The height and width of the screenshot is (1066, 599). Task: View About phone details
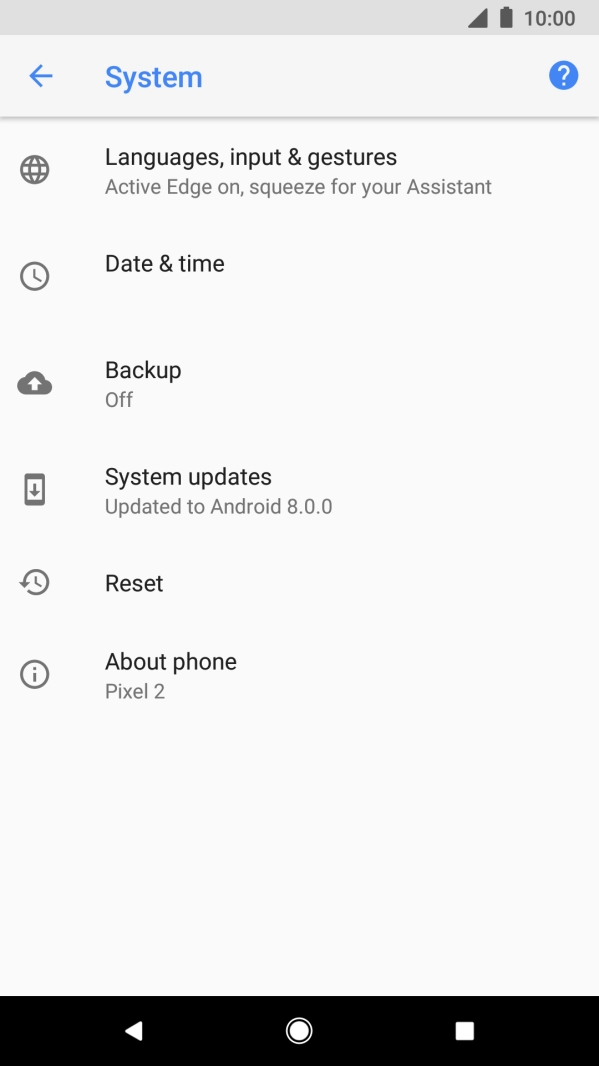pyautogui.click(x=299, y=675)
